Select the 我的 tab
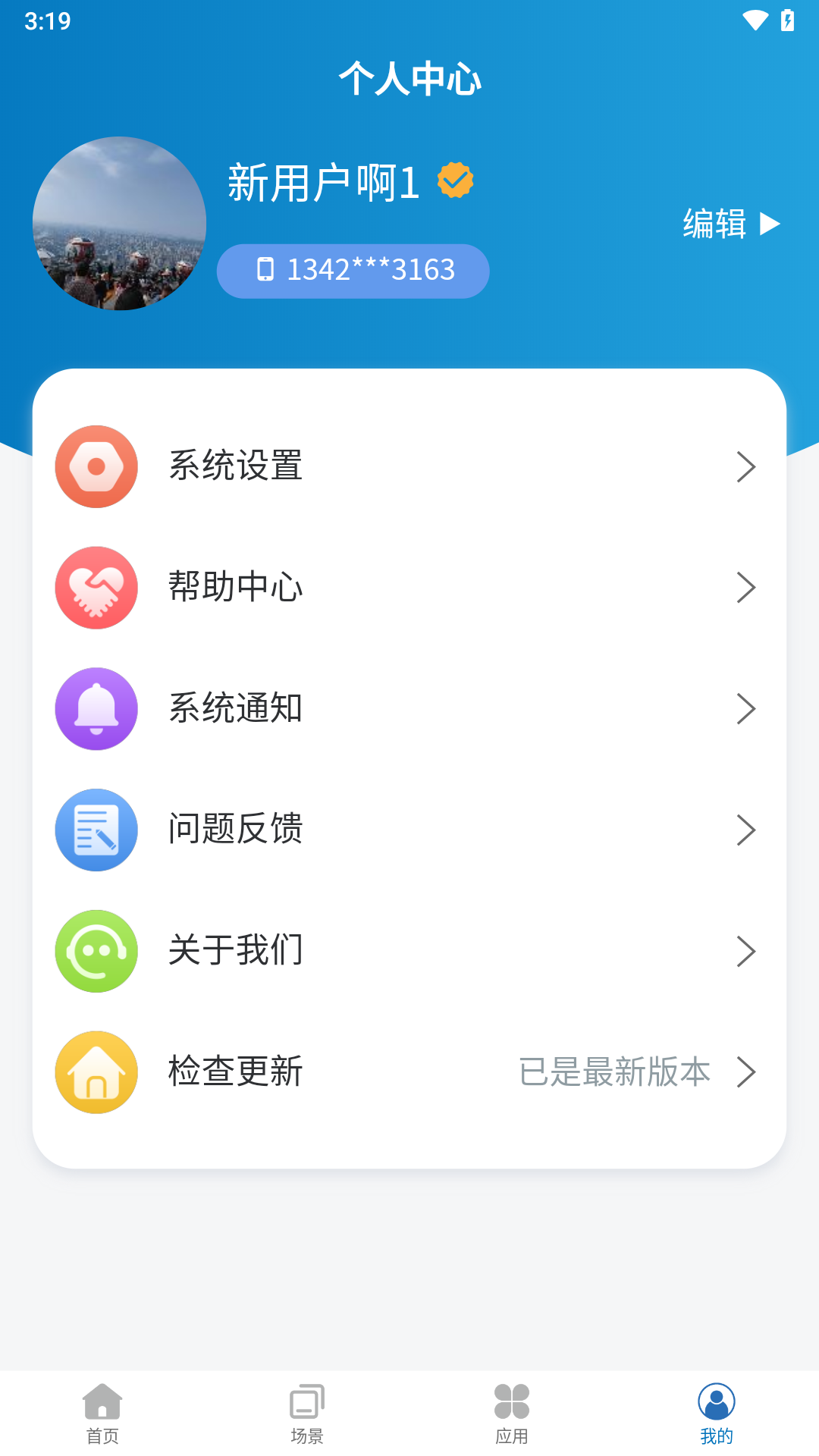 [715, 1410]
